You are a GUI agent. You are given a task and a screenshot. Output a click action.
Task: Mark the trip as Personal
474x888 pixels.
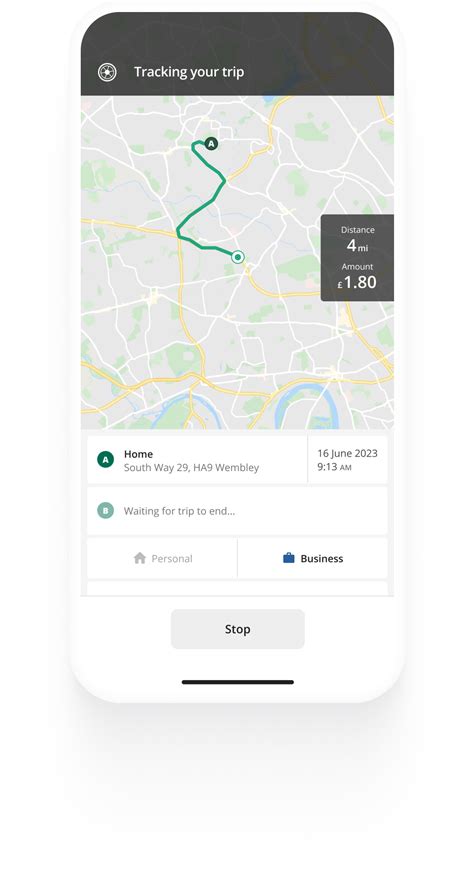[x=162, y=558]
